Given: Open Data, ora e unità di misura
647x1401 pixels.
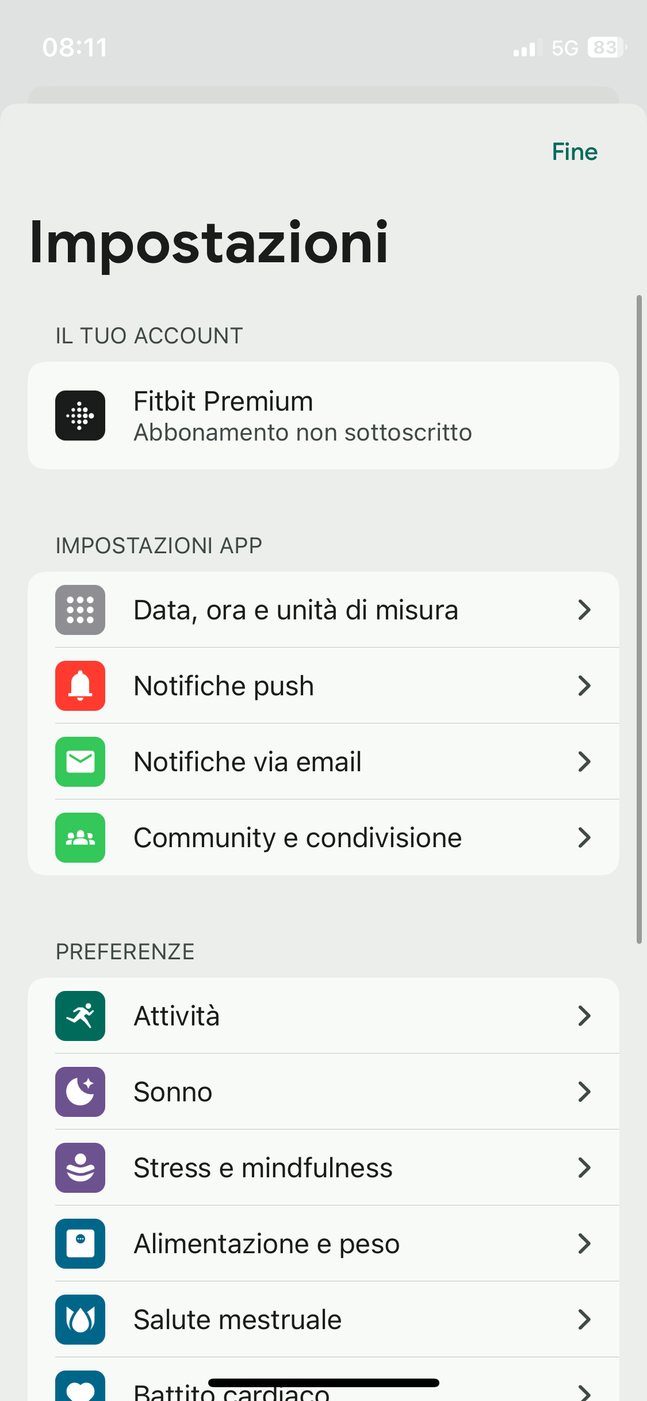Looking at the screenshot, I should tap(322, 610).
